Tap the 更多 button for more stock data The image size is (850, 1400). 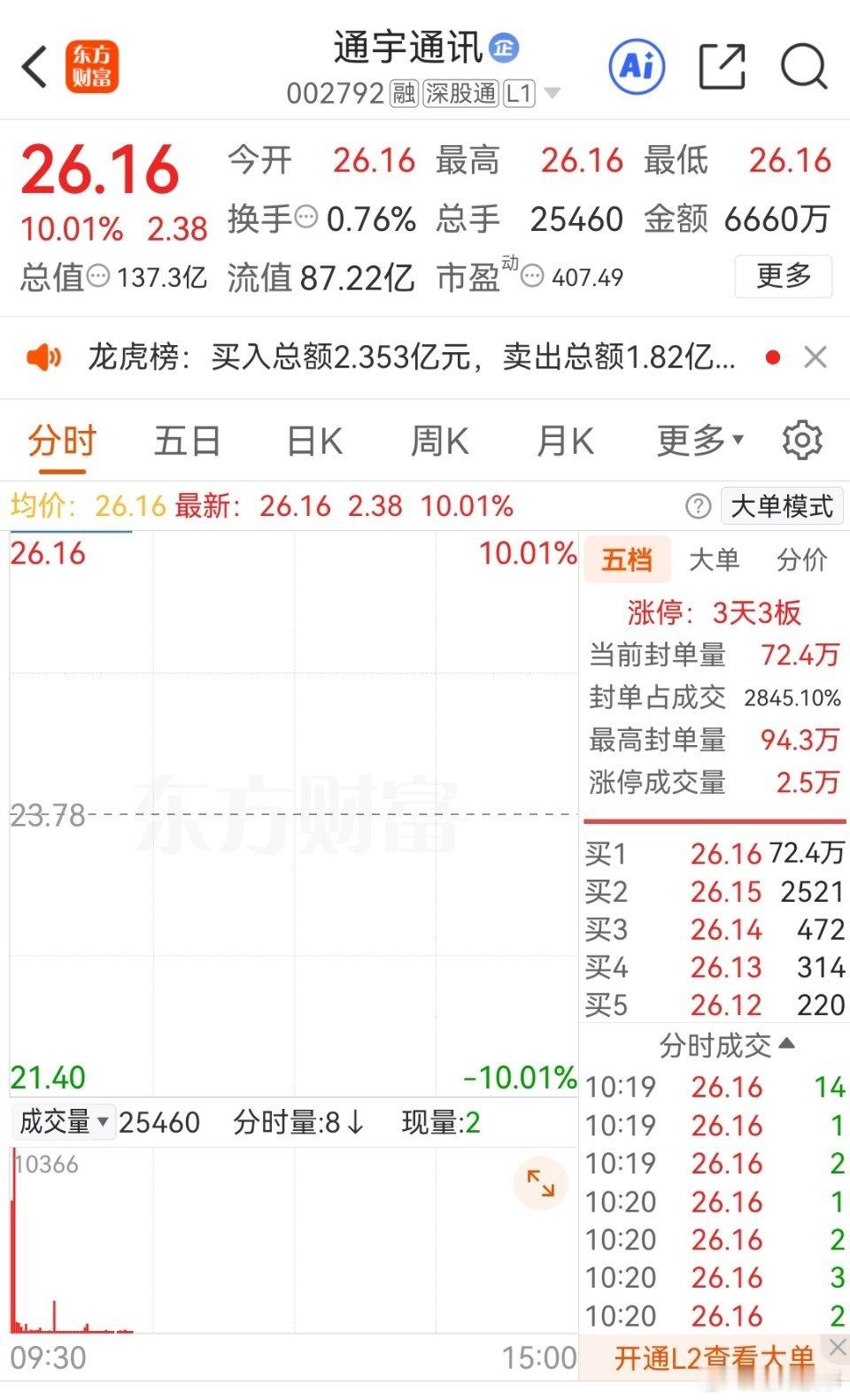pos(783,276)
